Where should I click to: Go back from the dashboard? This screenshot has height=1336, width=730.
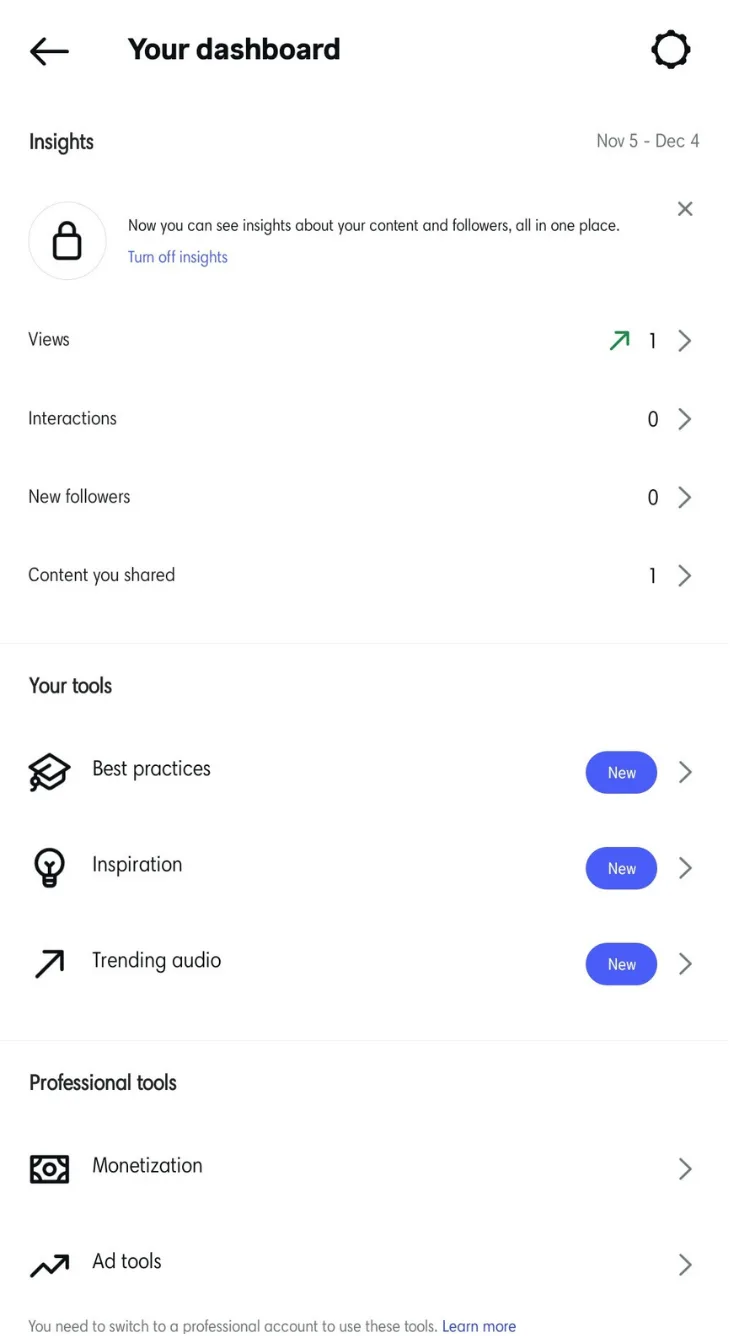point(49,50)
